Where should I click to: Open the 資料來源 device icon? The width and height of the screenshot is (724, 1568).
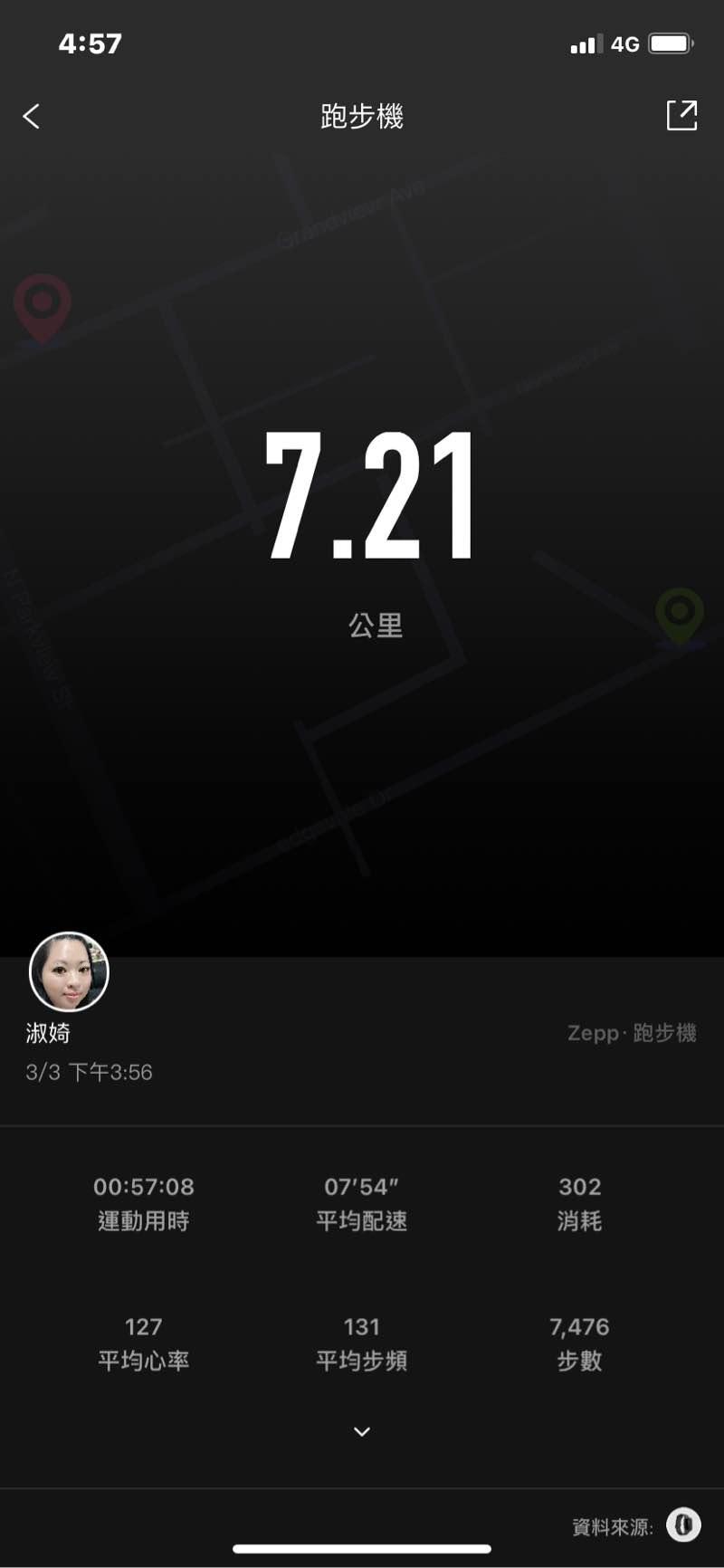coord(683,1525)
